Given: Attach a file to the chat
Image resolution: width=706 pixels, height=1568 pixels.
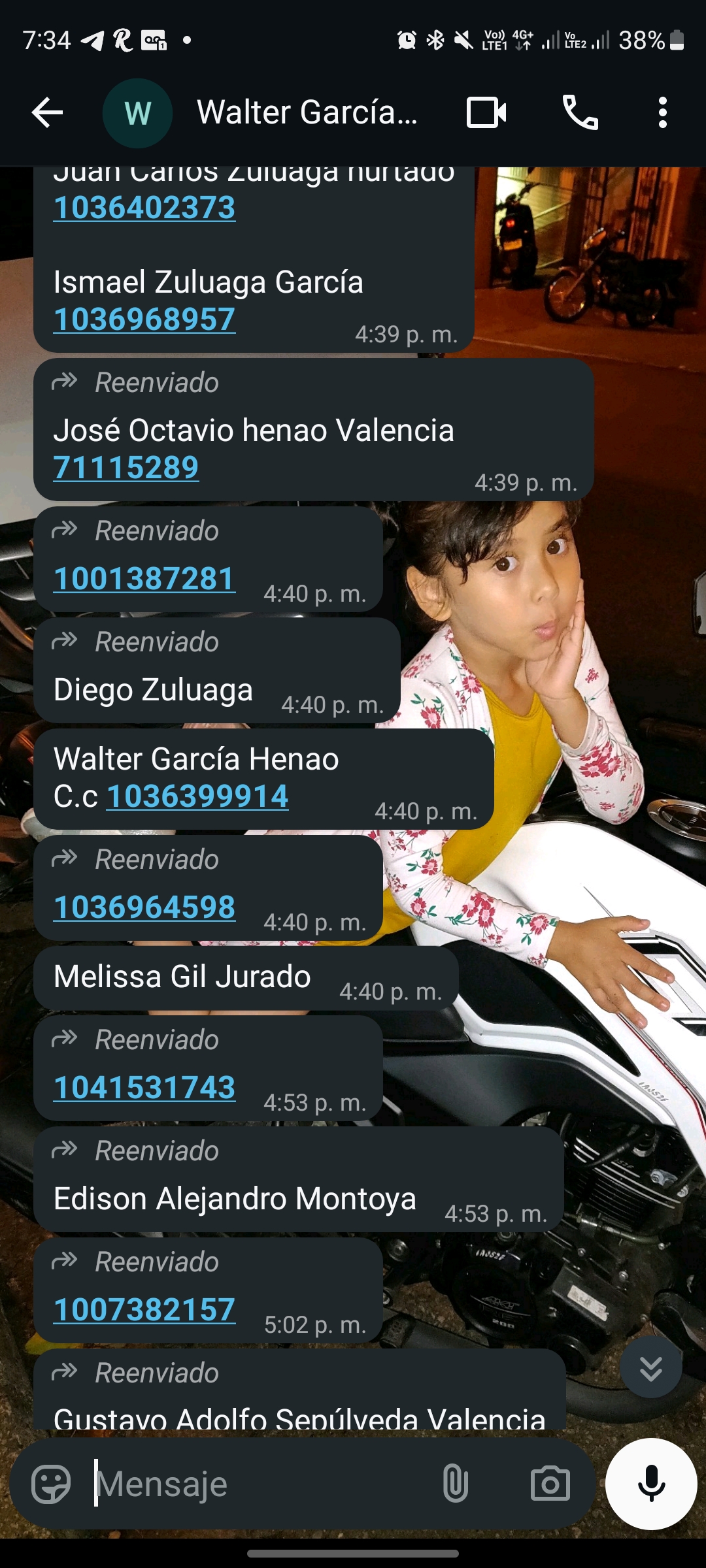Looking at the screenshot, I should [x=456, y=1484].
